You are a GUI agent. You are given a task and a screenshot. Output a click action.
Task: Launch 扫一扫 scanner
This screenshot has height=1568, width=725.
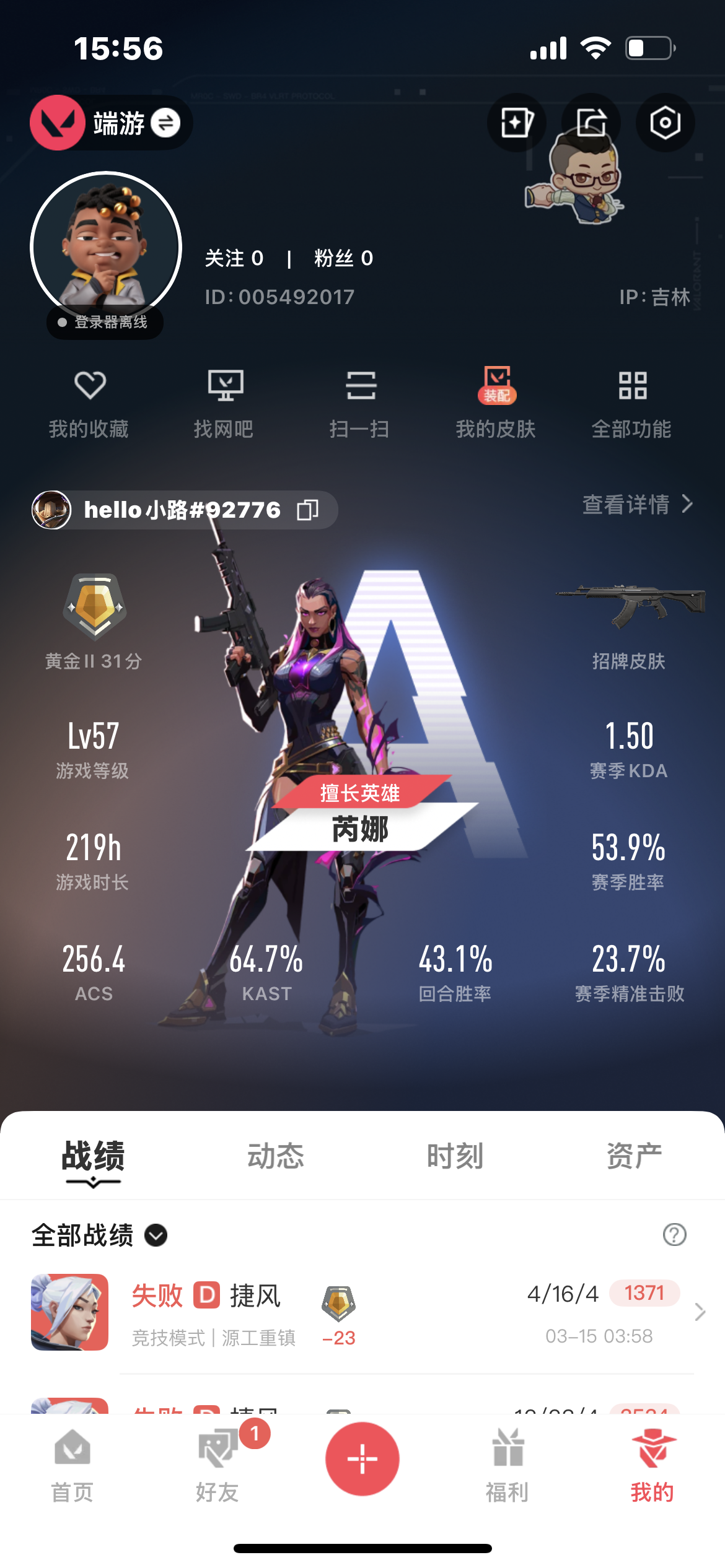(x=360, y=403)
